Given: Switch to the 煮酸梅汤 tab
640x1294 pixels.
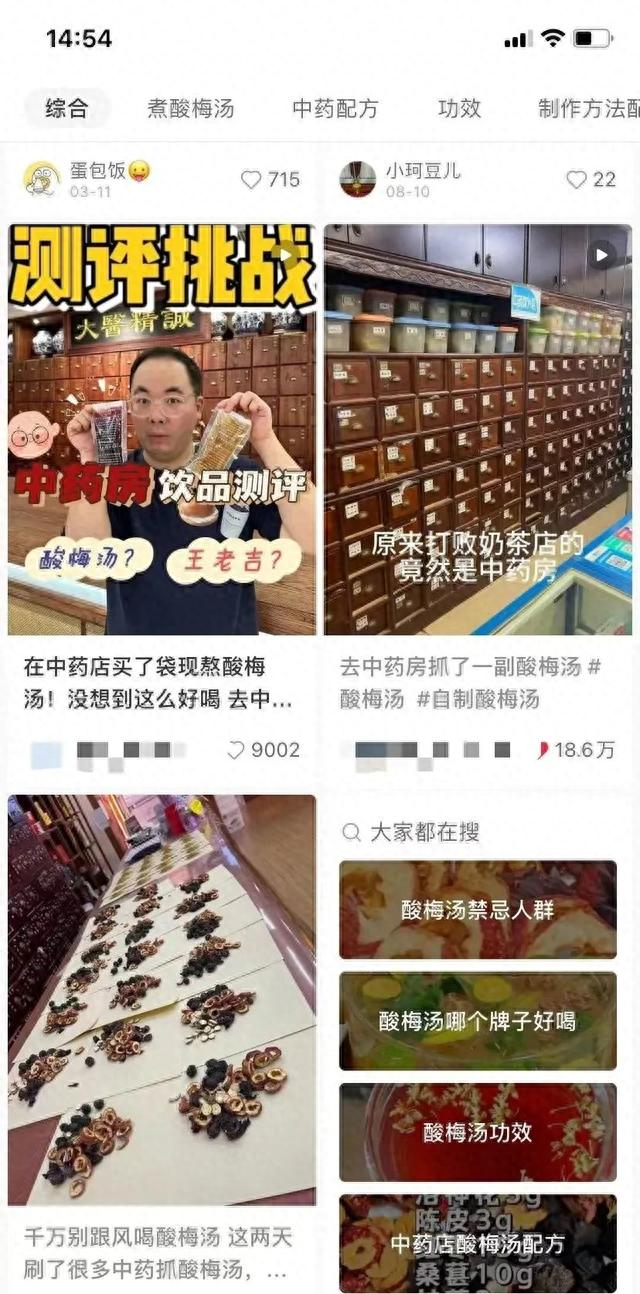Looking at the screenshot, I should click(190, 108).
